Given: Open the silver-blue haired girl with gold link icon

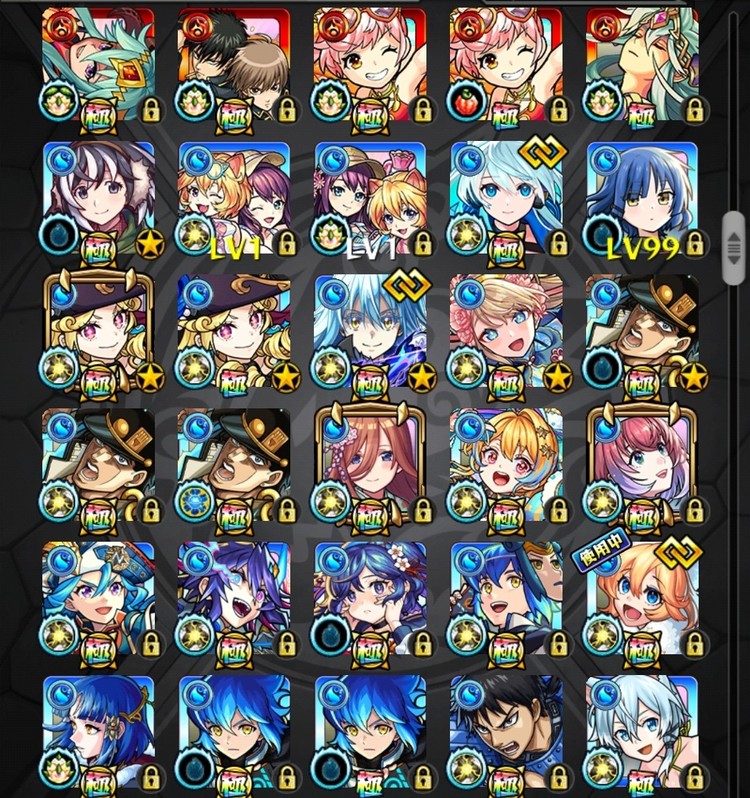Looking at the screenshot, I should coord(505,197).
